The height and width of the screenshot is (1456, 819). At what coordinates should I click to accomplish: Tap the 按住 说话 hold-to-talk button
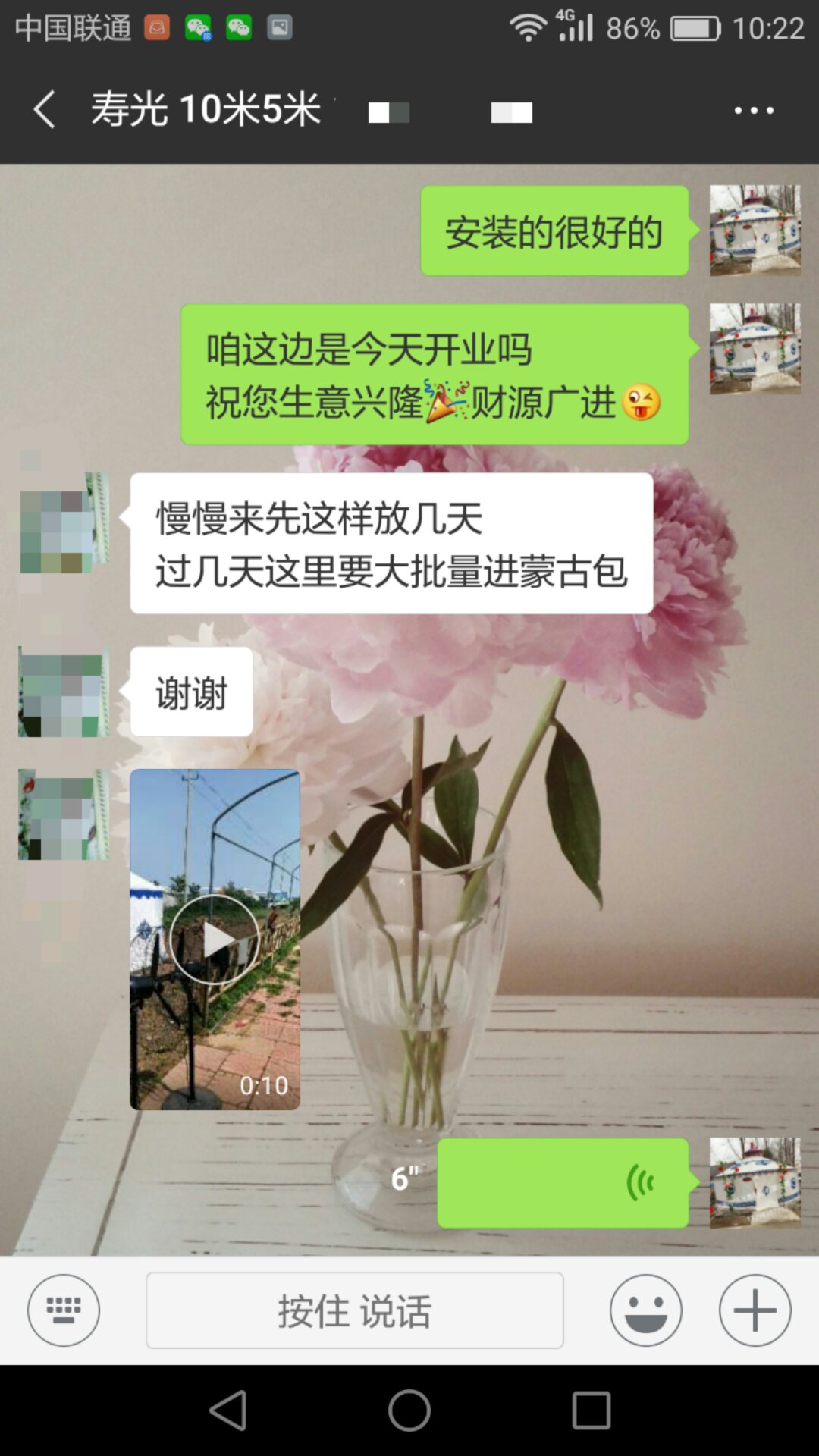354,1310
